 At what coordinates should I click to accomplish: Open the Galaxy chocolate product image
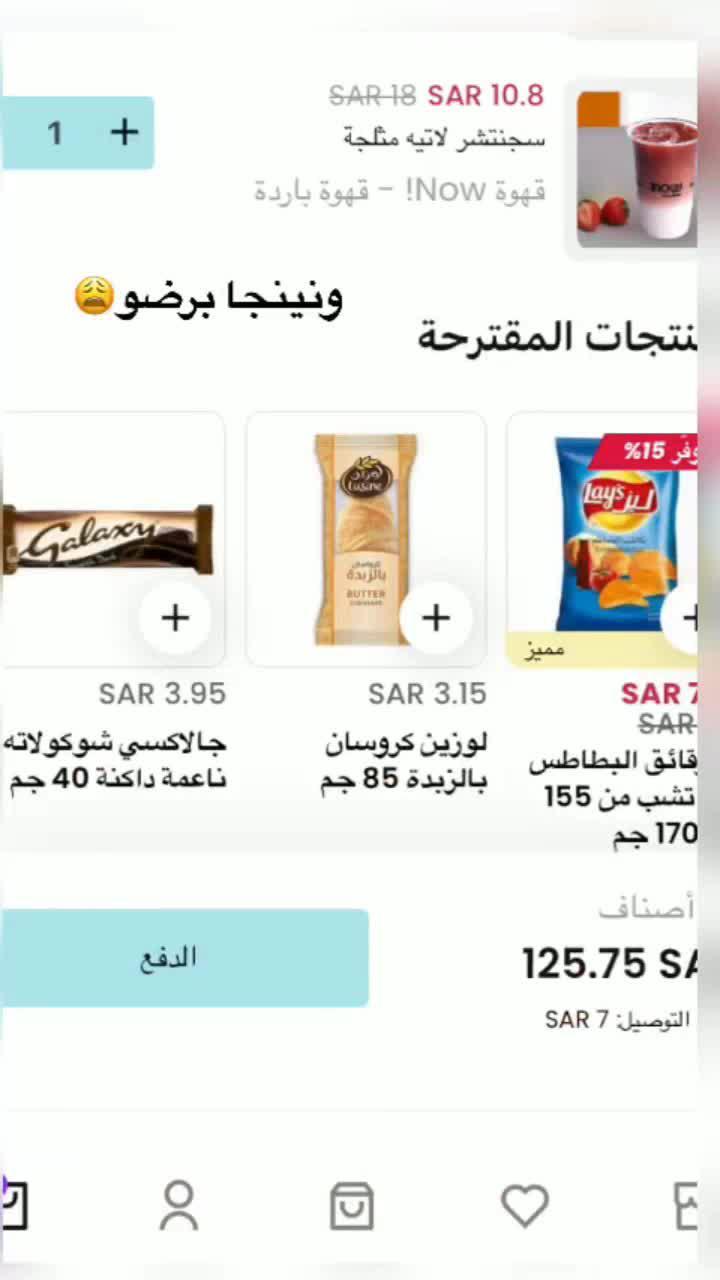point(105,538)
